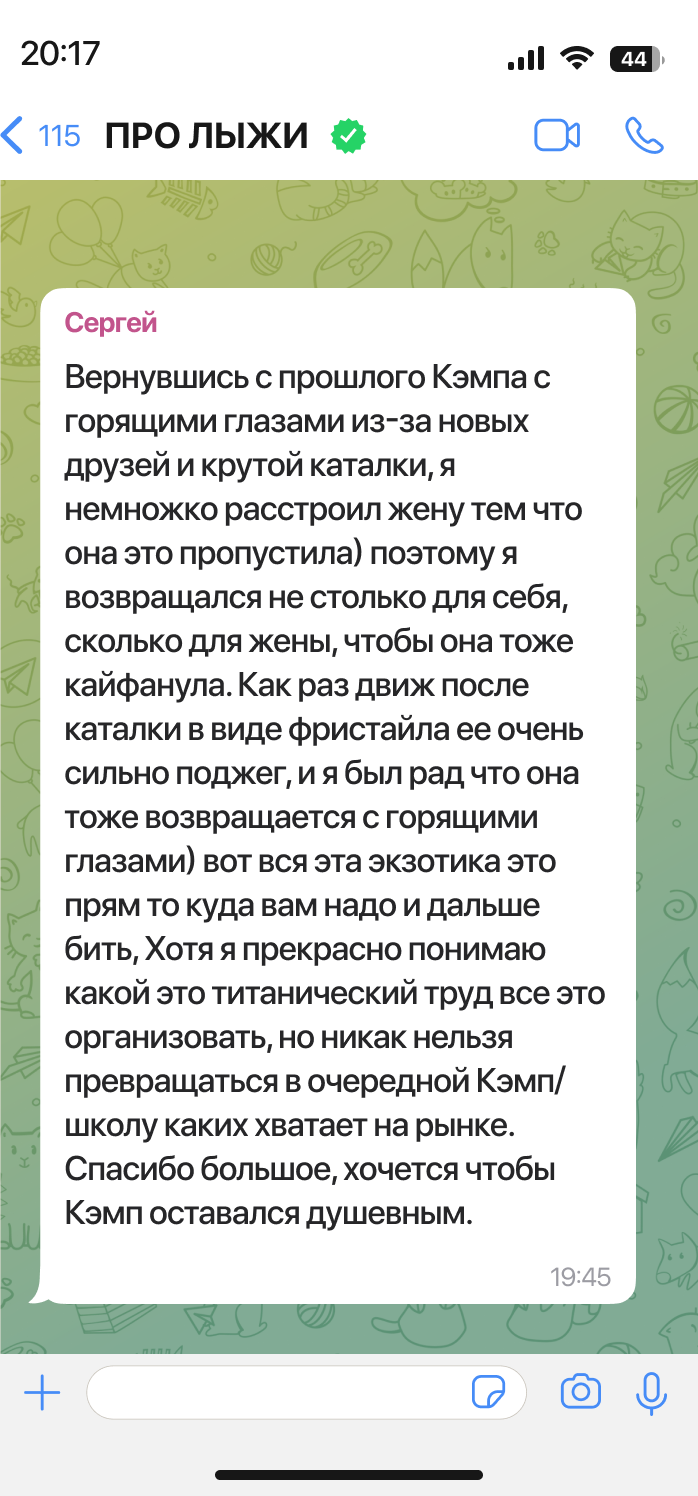
Task: Open the attachment plus menu
Action: [42, 1391]
